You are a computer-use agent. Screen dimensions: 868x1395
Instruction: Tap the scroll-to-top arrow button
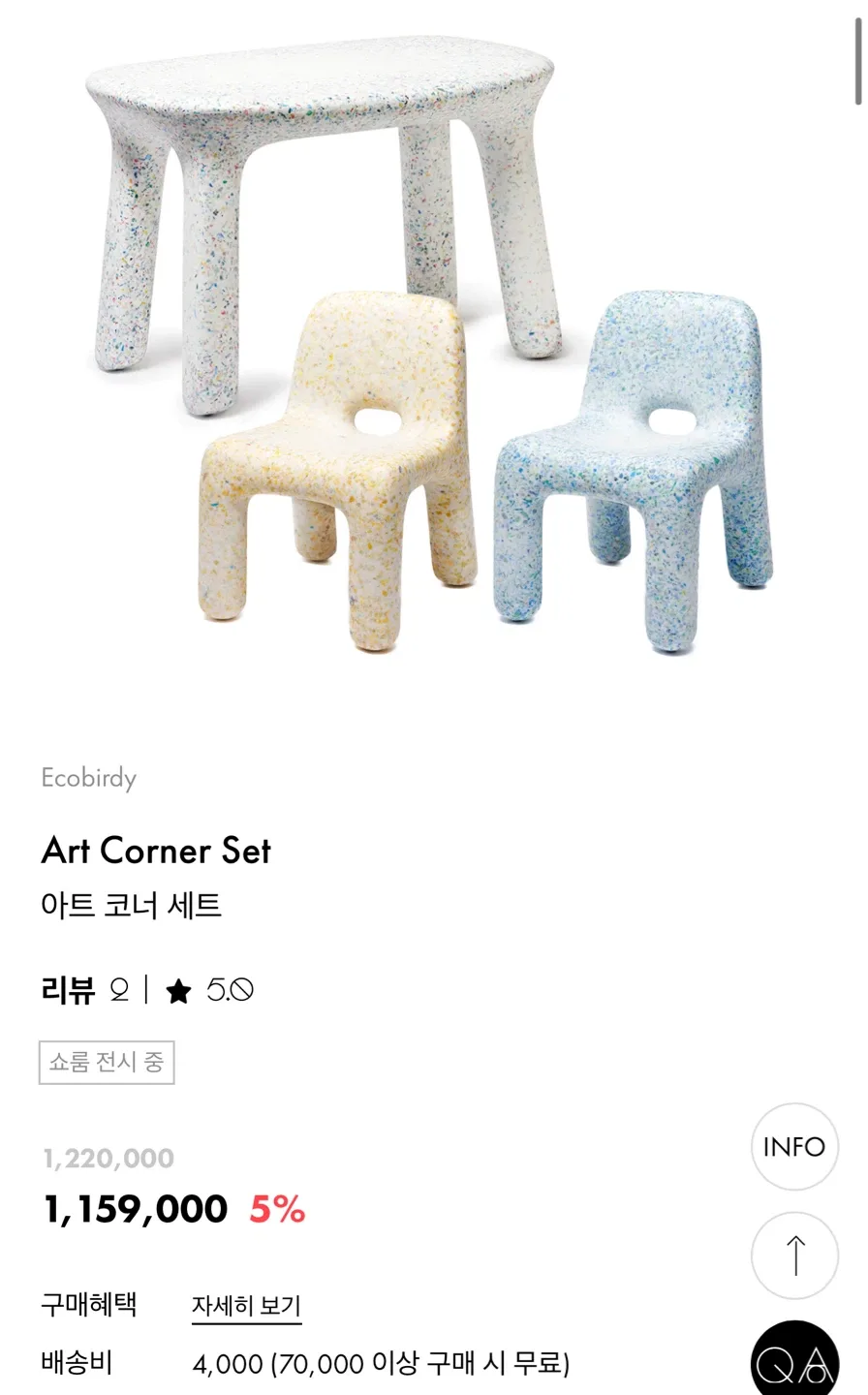pos(794,1255)
